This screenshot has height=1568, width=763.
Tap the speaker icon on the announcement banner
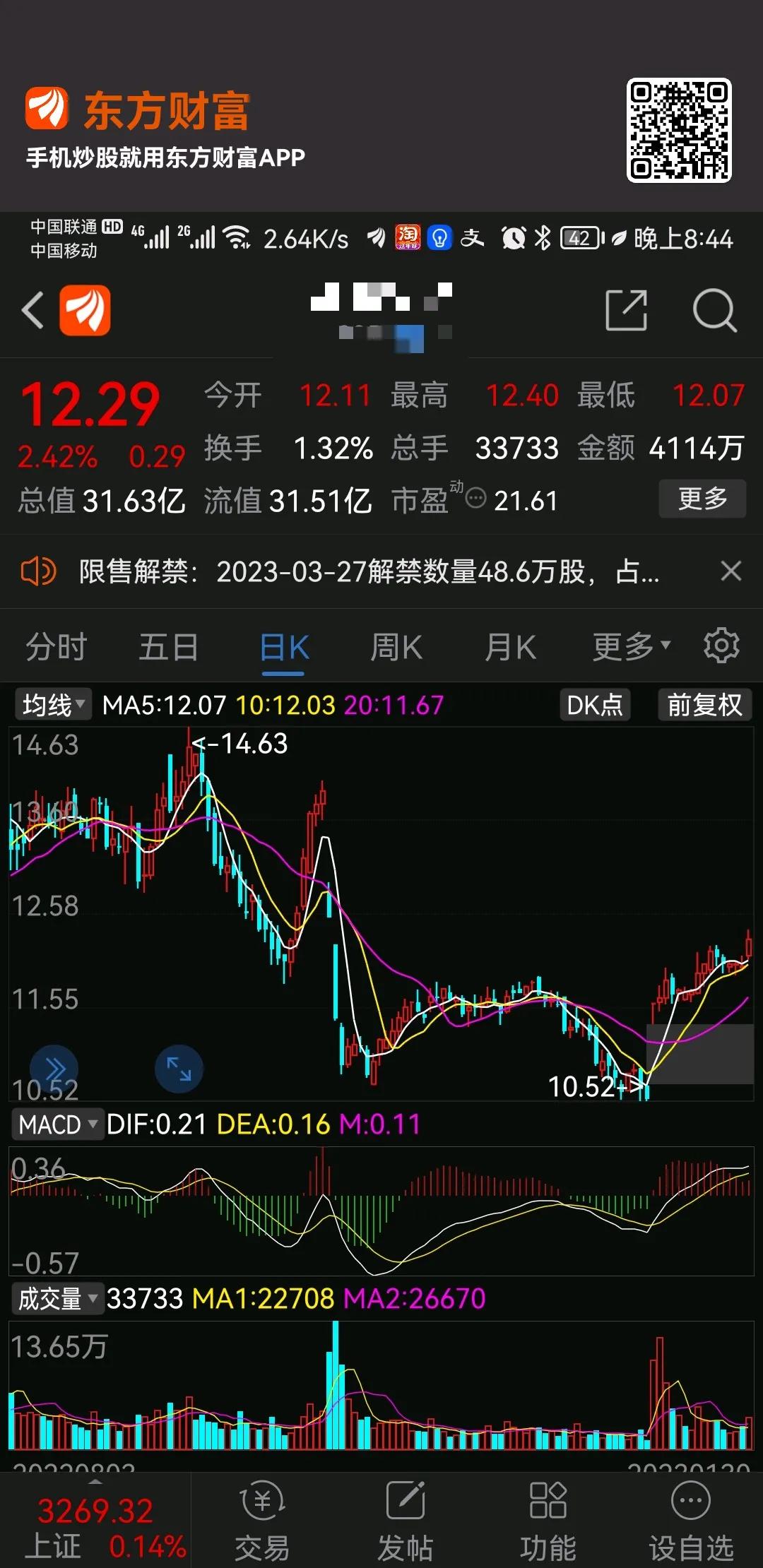click(x=39, y=571)
